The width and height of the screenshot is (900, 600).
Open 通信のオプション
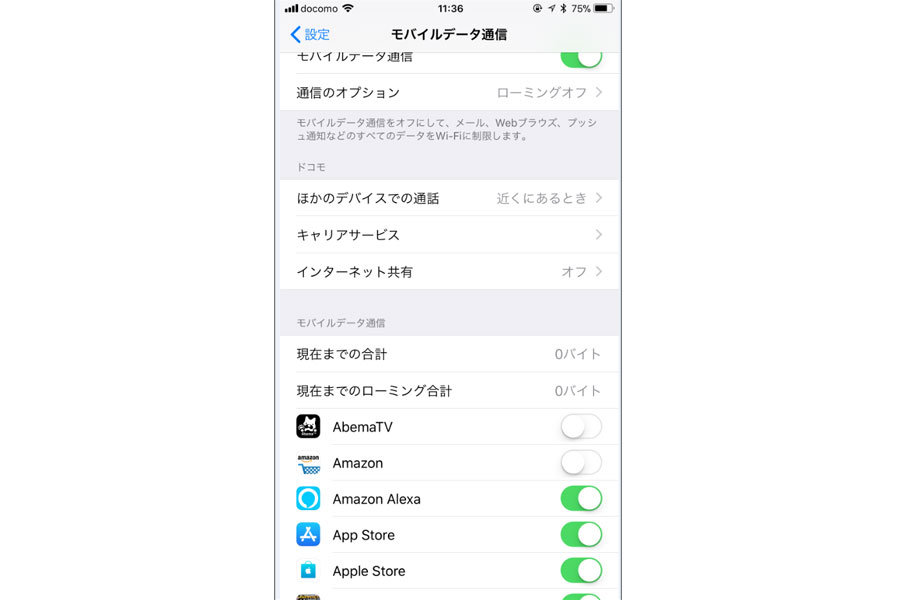point(449,93)
